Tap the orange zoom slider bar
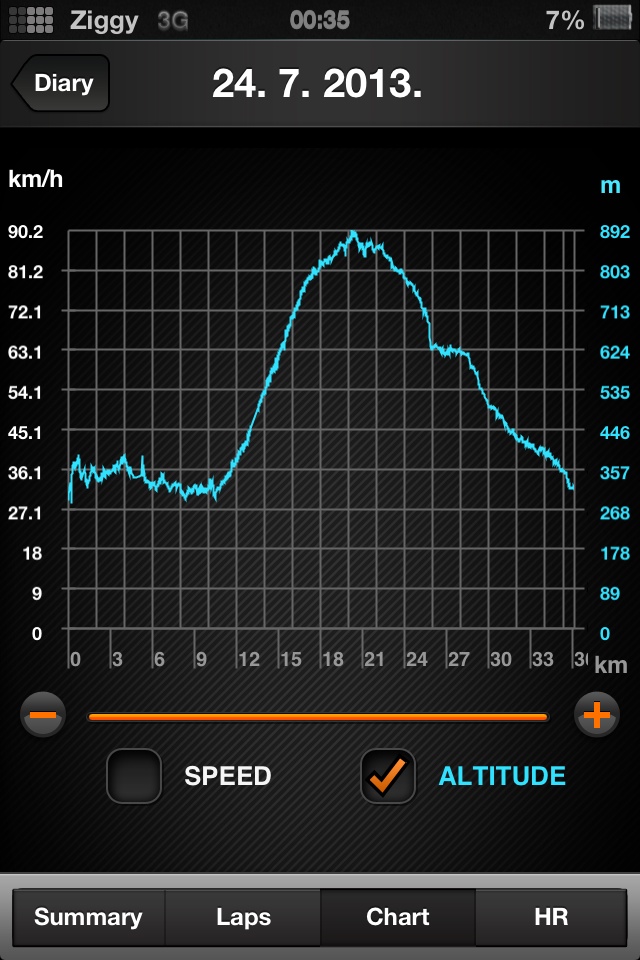The image size is (640, 960). [318, 716]
